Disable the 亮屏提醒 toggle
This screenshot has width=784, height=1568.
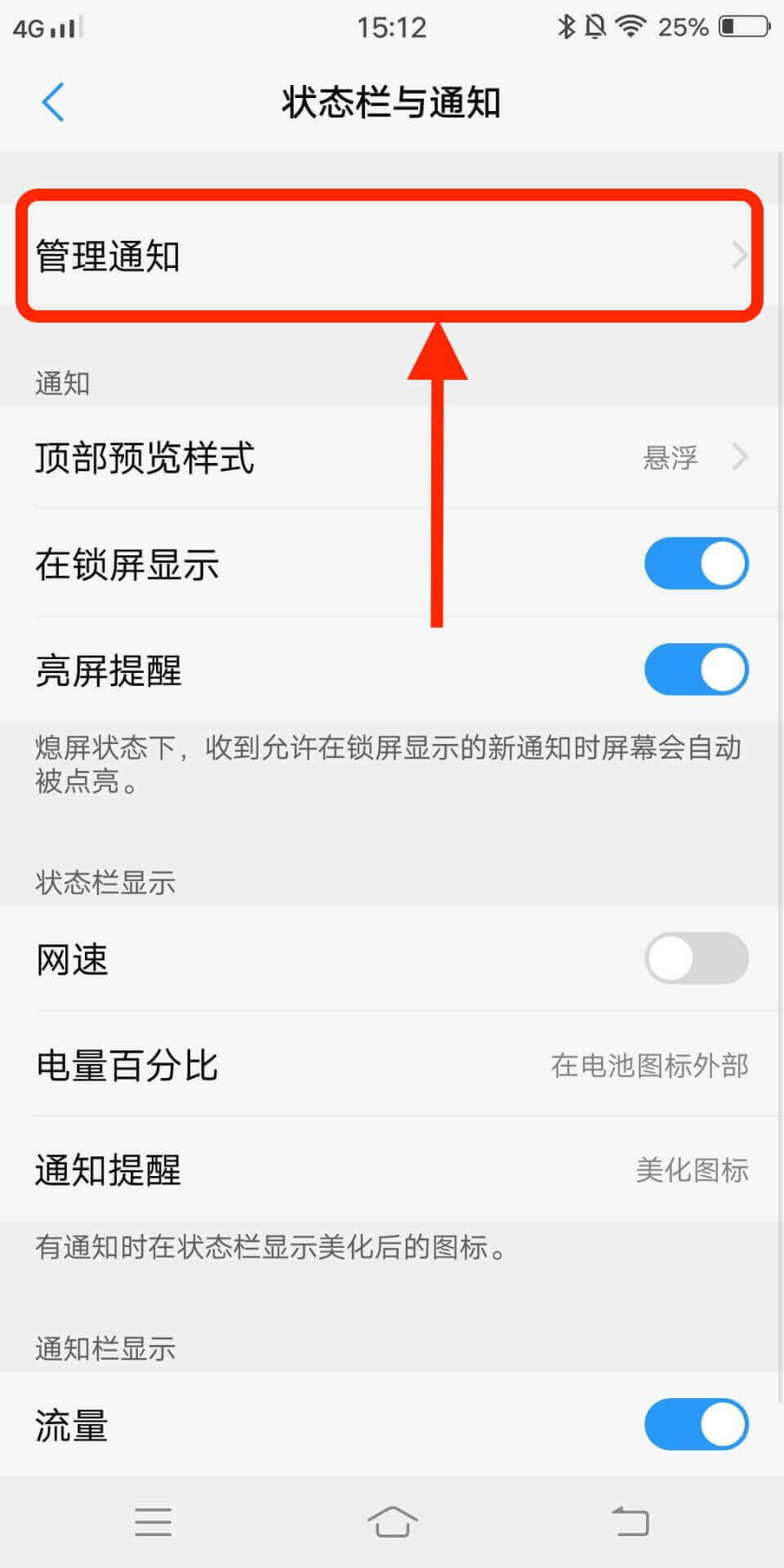pos(696,670)
